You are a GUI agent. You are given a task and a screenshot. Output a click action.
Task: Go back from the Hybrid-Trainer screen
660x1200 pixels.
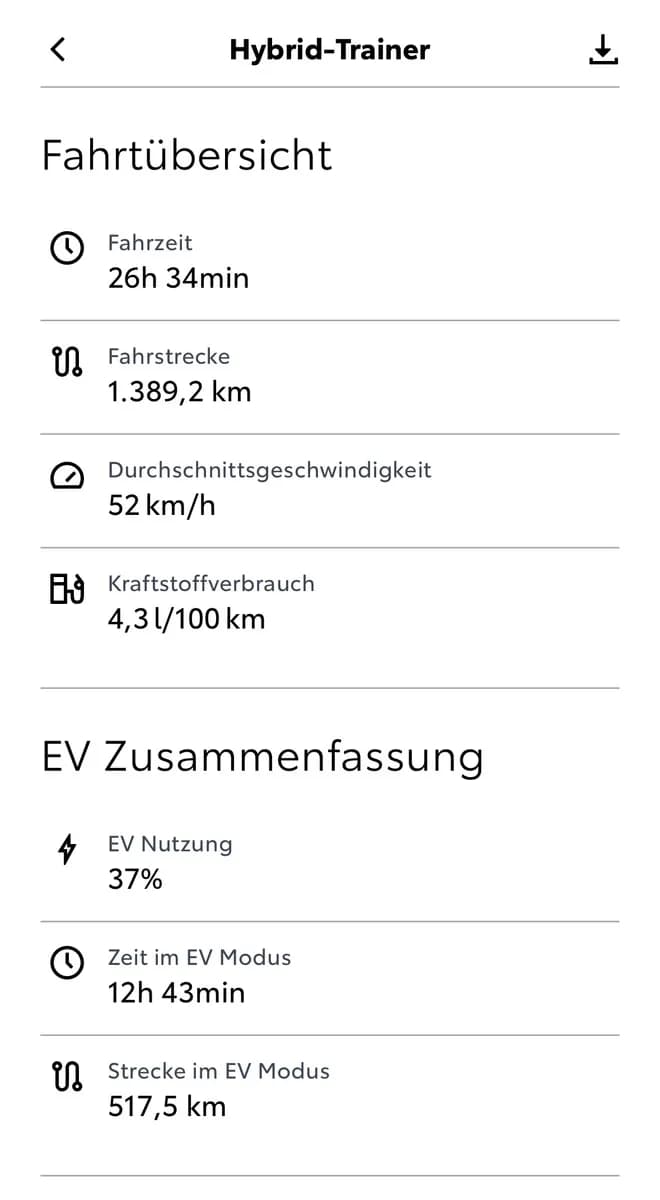coord(58,49)
